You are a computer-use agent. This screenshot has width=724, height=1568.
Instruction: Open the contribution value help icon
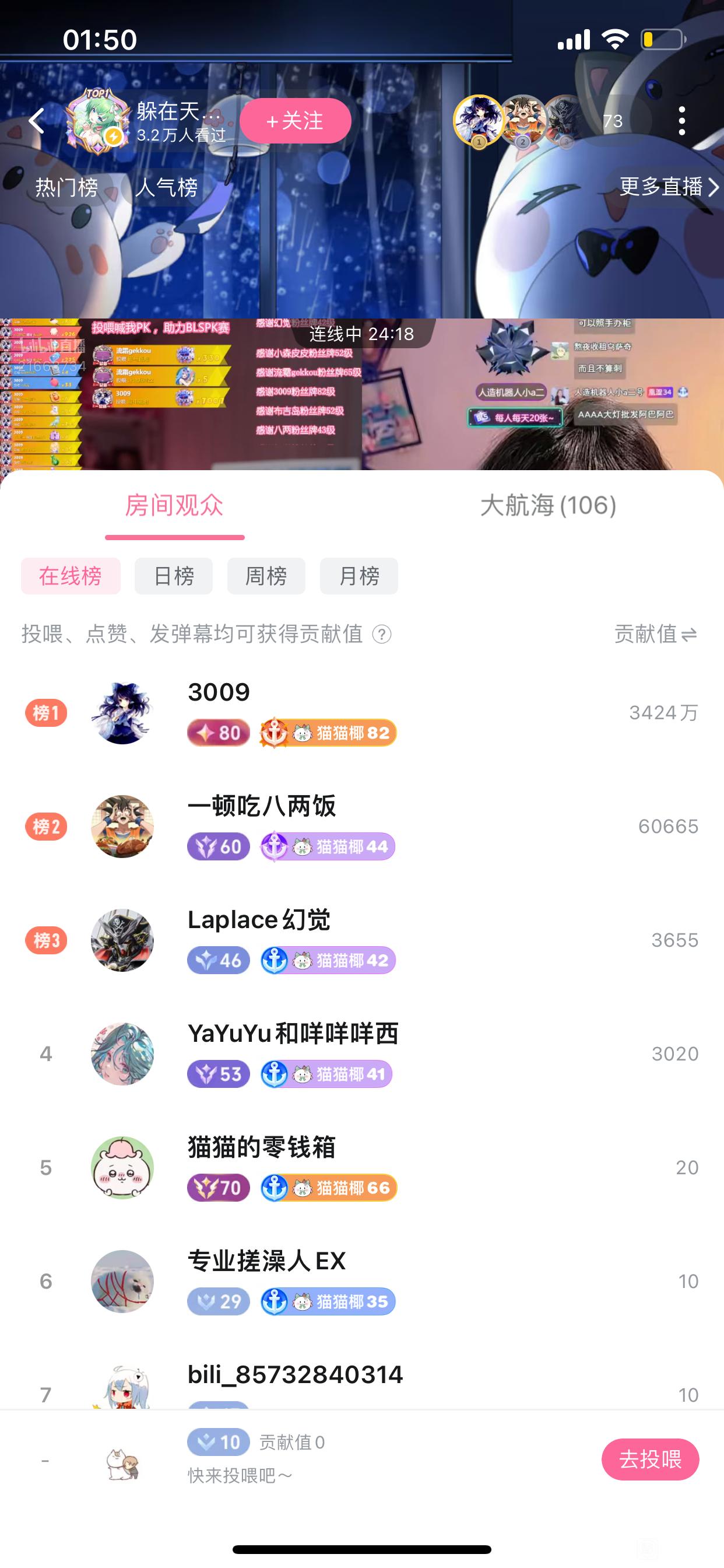(381, 634)
